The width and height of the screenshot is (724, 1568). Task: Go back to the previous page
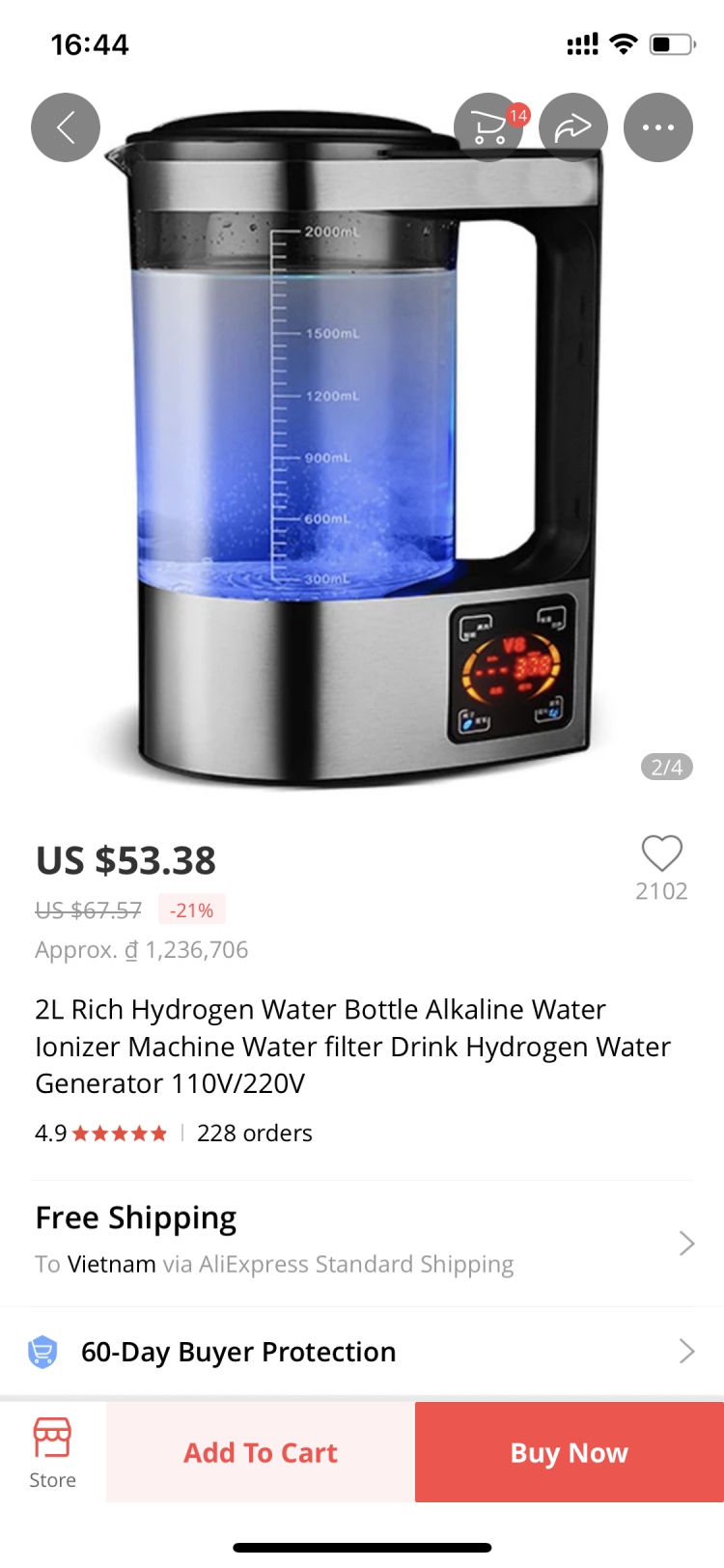coord(66,127)
